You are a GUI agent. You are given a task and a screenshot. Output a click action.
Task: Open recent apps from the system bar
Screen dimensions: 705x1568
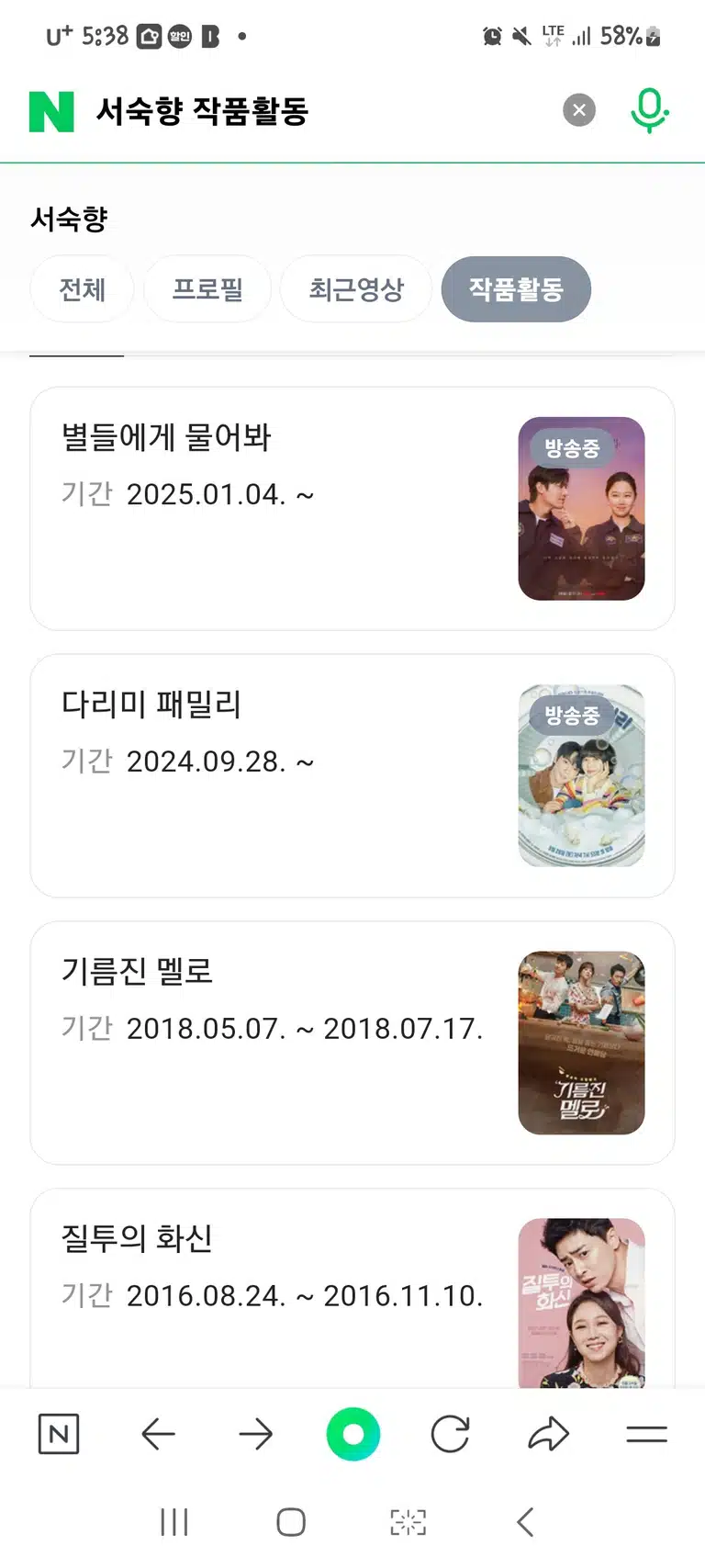[174, 1522]
